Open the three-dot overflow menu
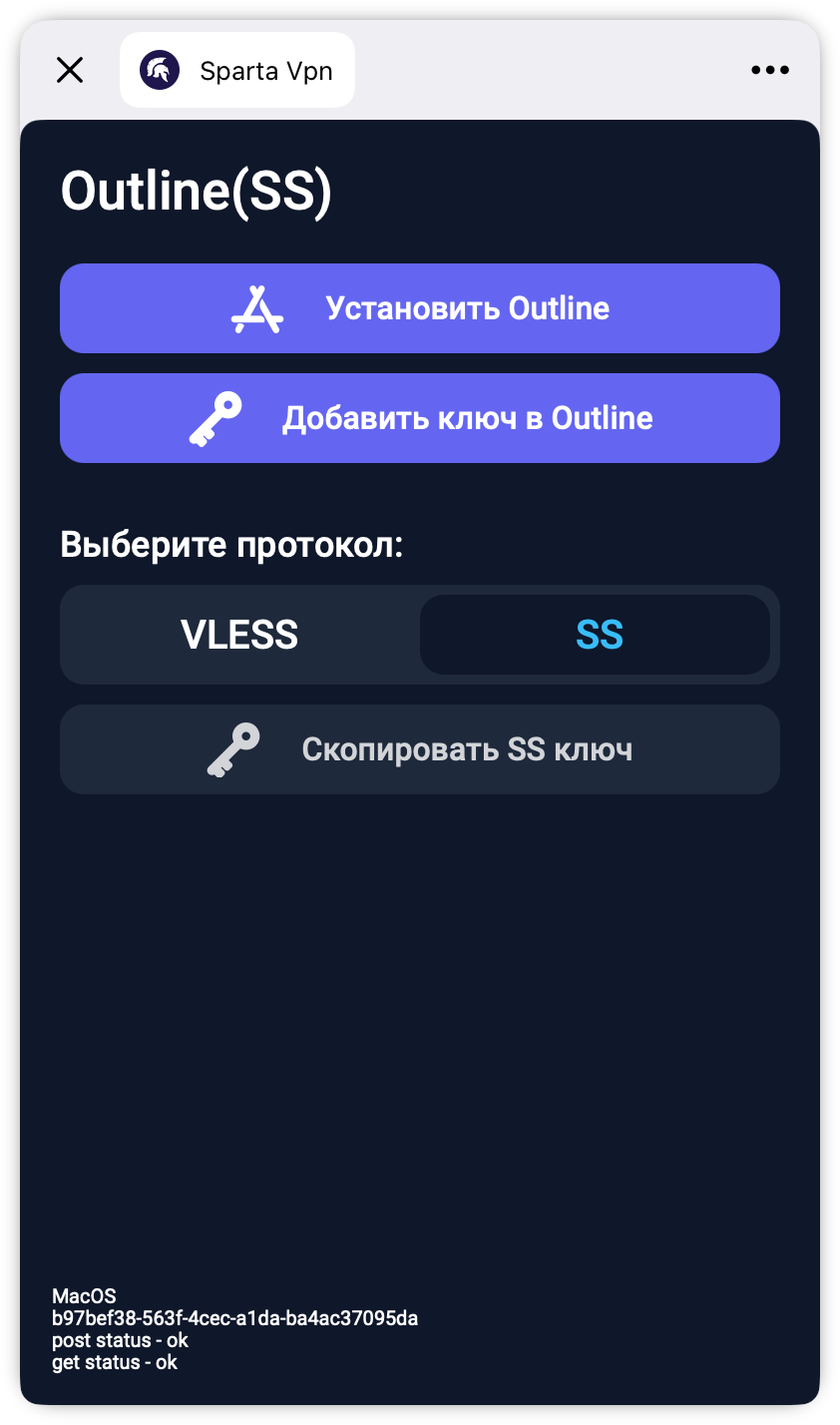Image resolution: width=840 pixels, height=1425 pixels. click(x=769, y=70)
